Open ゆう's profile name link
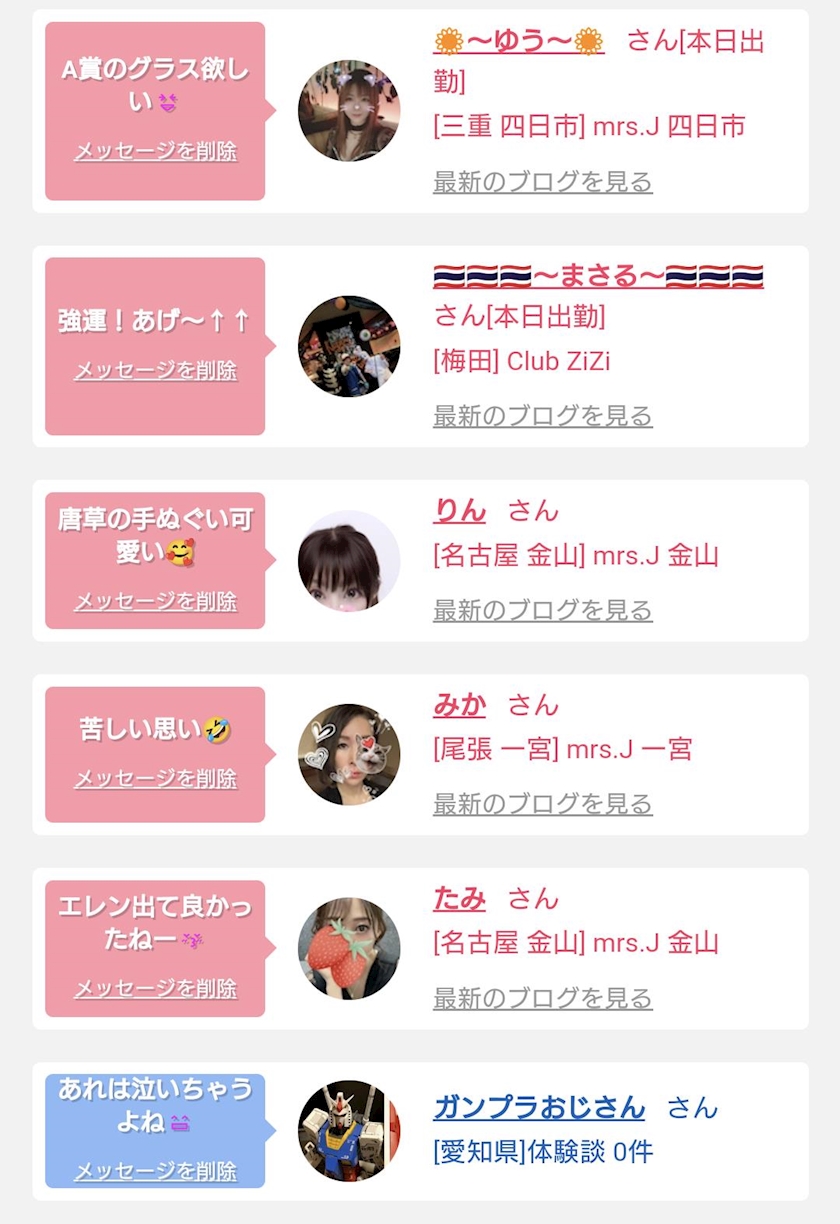The image size is (840, 1224). tap(519, 41)
